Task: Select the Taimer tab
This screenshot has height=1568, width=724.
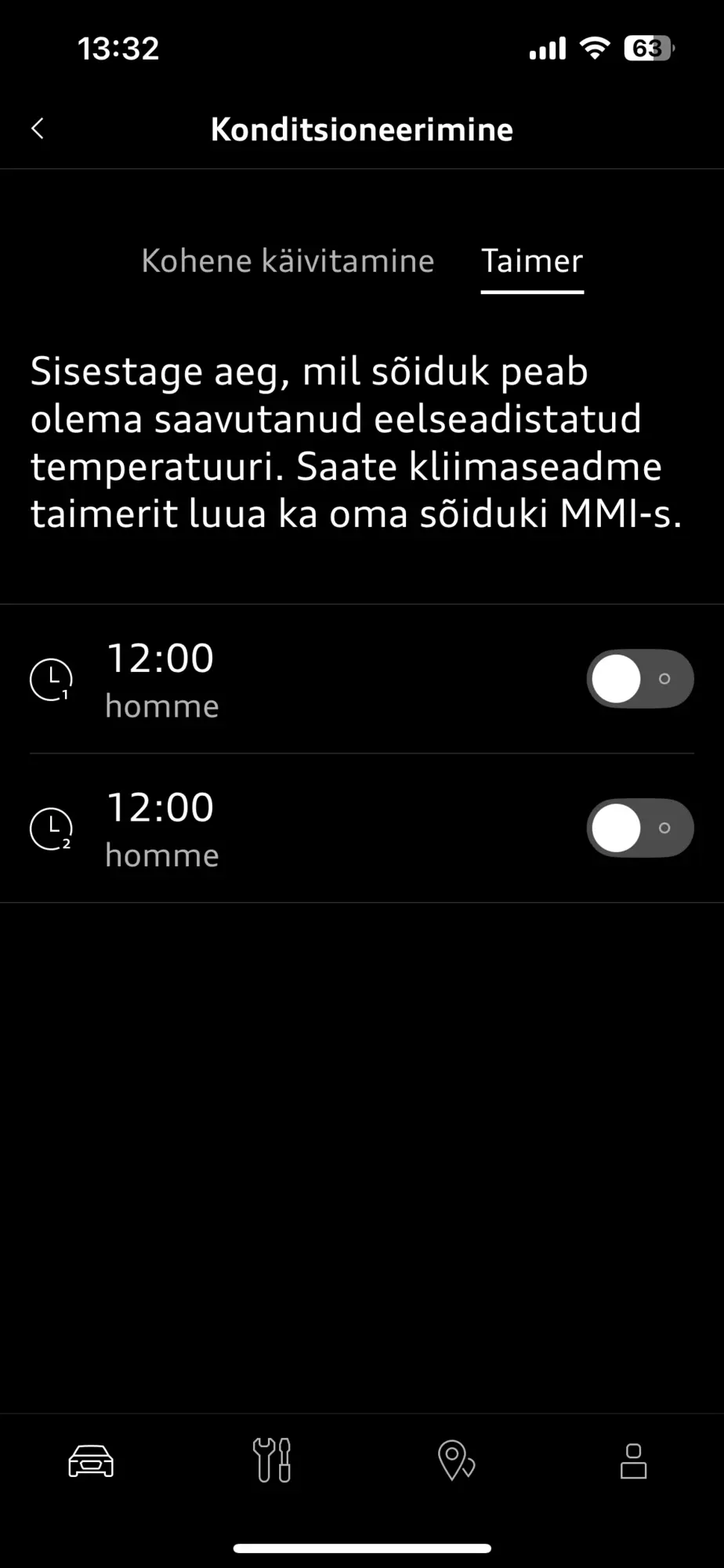Action: [532, 261]
